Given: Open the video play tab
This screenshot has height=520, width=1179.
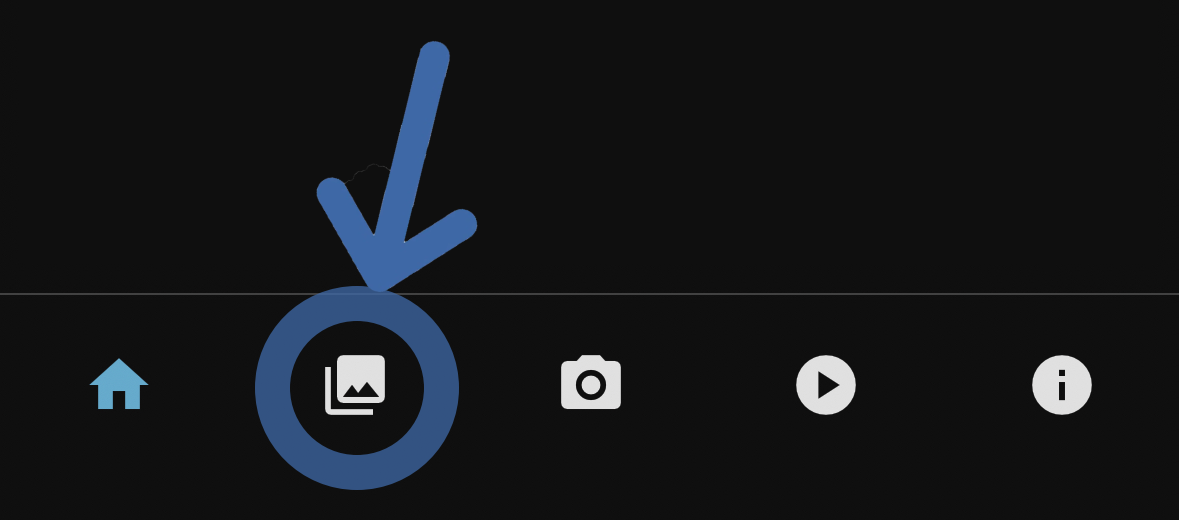Looking at the screenshot, I should [x=826, y=385].
